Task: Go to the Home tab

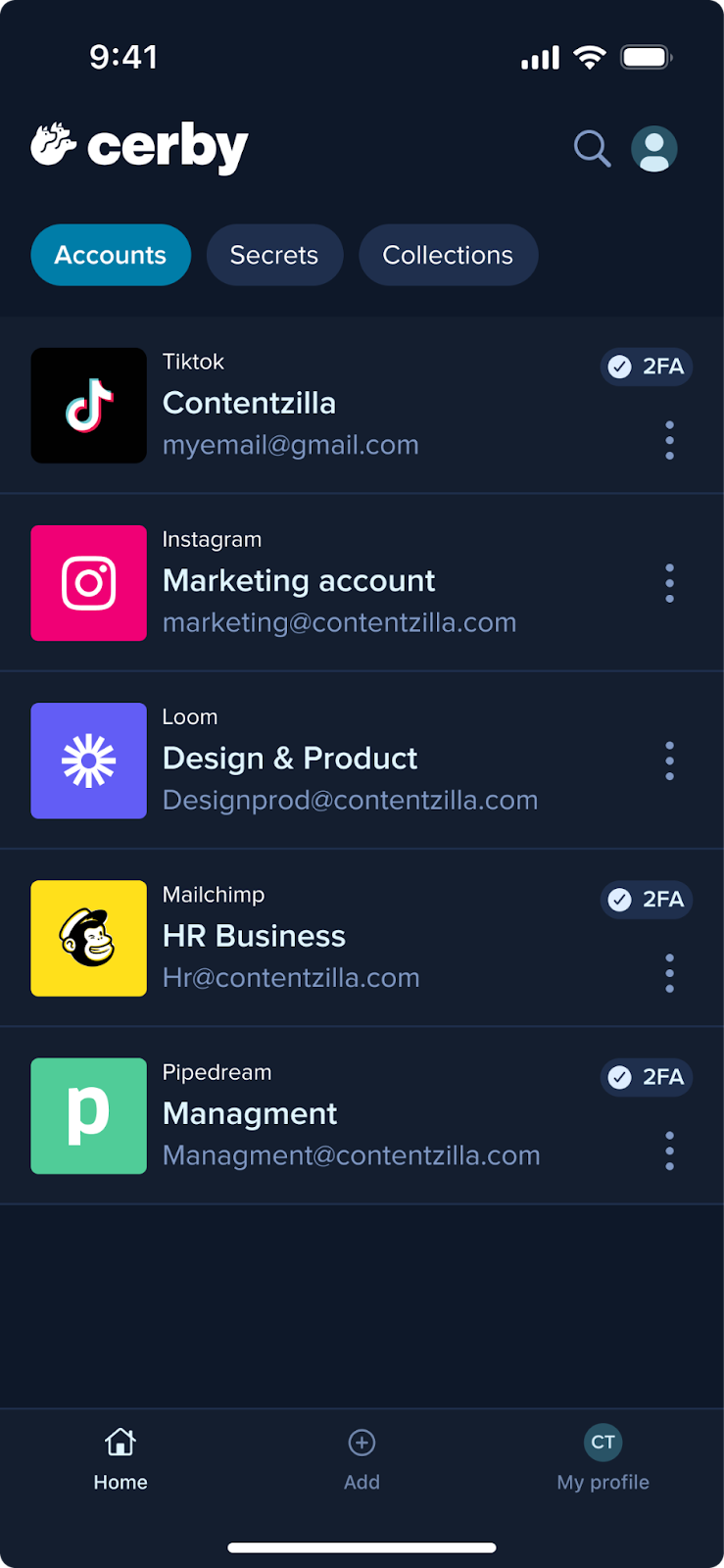Action: coord(121,1458)
